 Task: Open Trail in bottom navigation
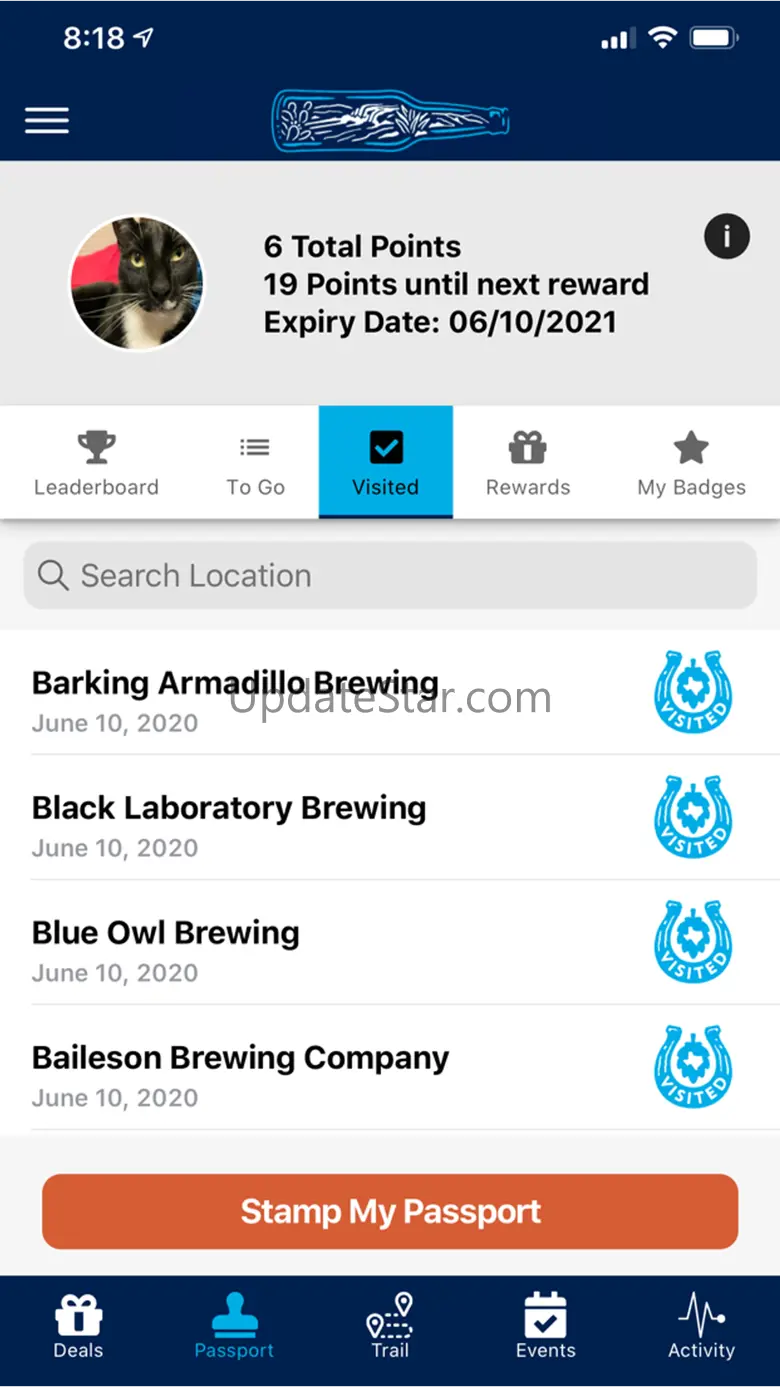[390, 1326]
